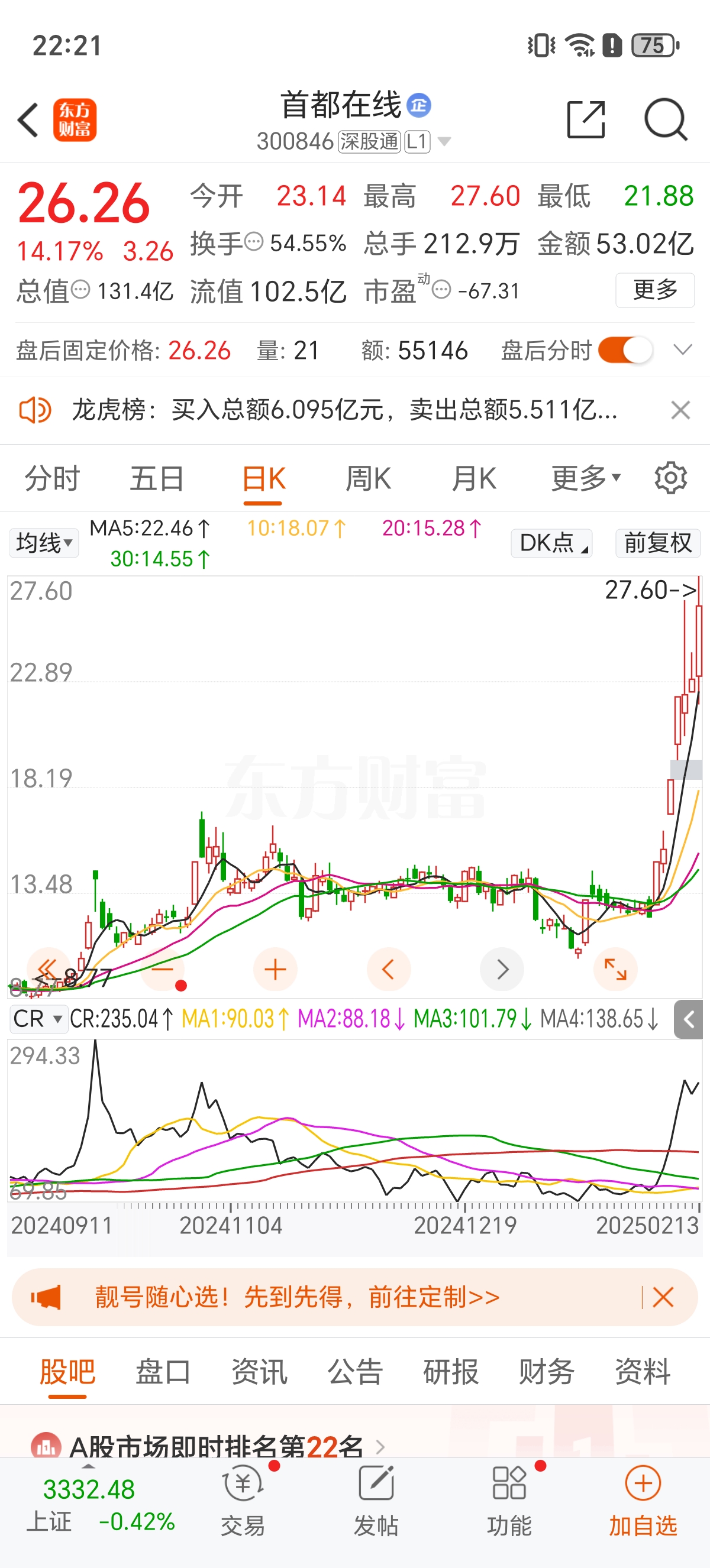
Task: Open the 均线 moving average dropdown
Action: coord(44,542)
